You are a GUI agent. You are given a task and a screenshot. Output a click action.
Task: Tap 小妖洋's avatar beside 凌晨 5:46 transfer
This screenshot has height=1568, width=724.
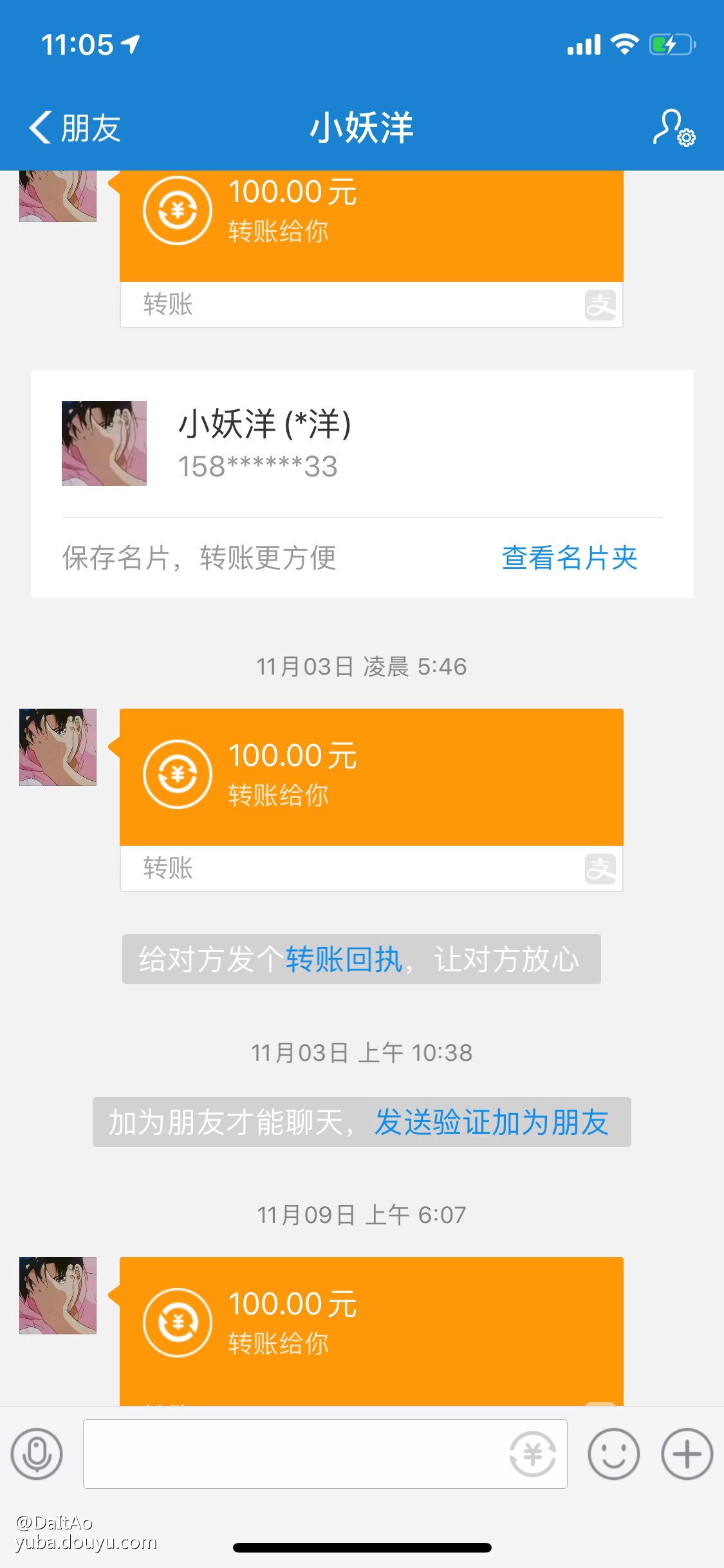pos(58,747)
